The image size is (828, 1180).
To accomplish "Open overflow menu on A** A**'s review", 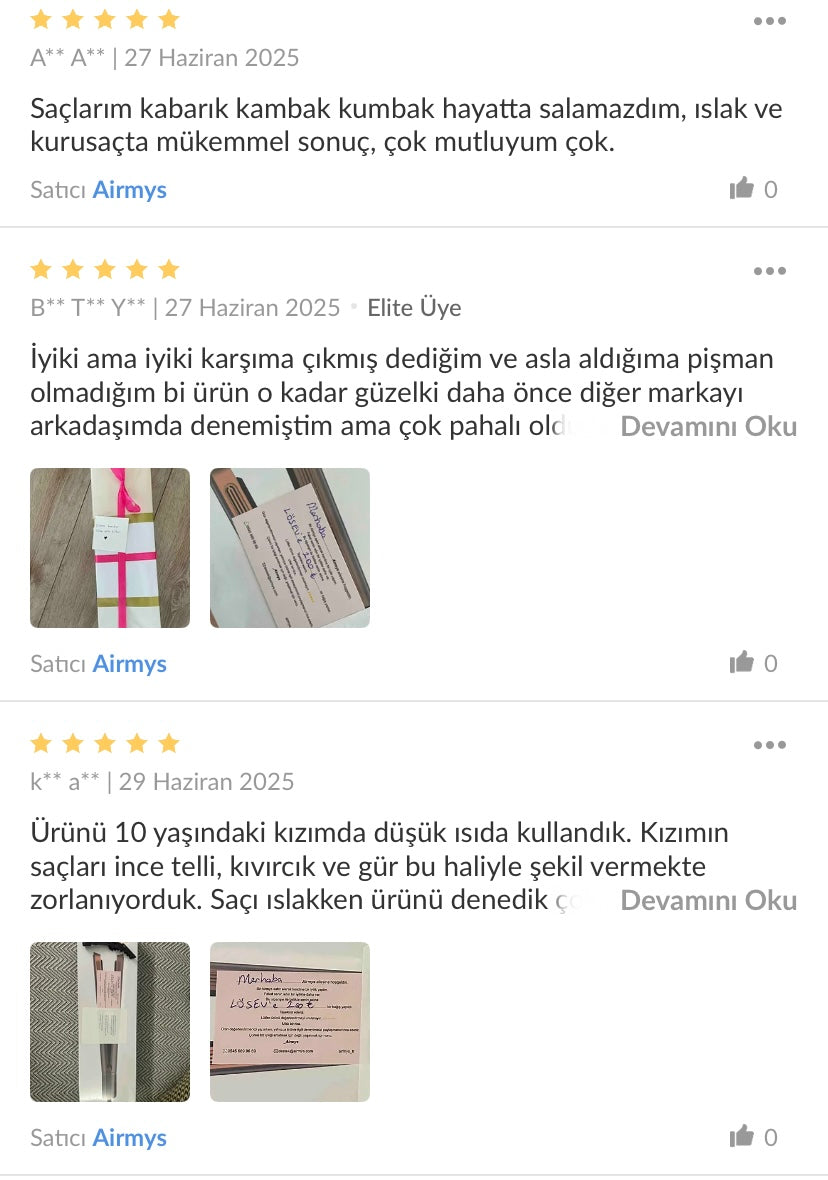I will (x=769, y=21).
